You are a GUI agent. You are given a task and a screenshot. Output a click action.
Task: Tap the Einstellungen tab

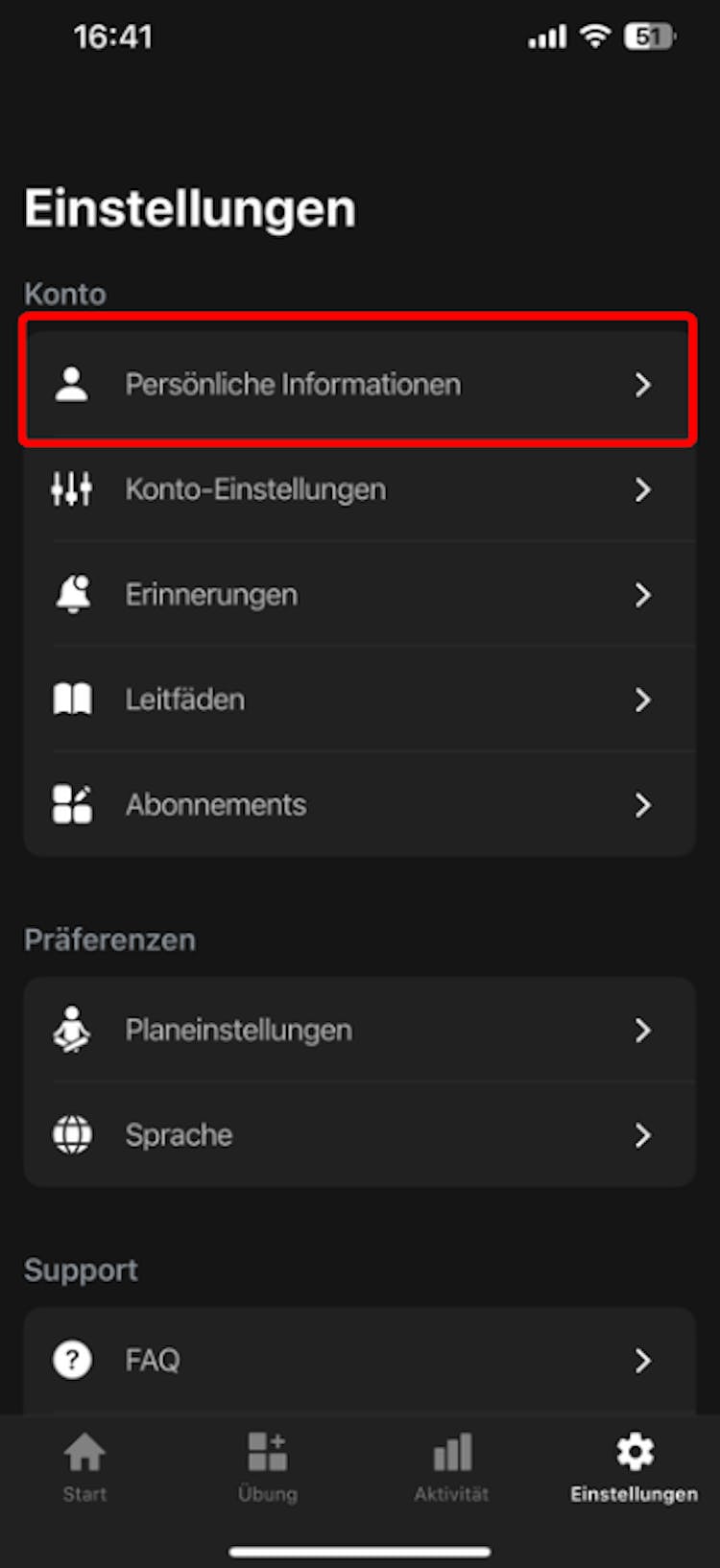point(634,1466)
